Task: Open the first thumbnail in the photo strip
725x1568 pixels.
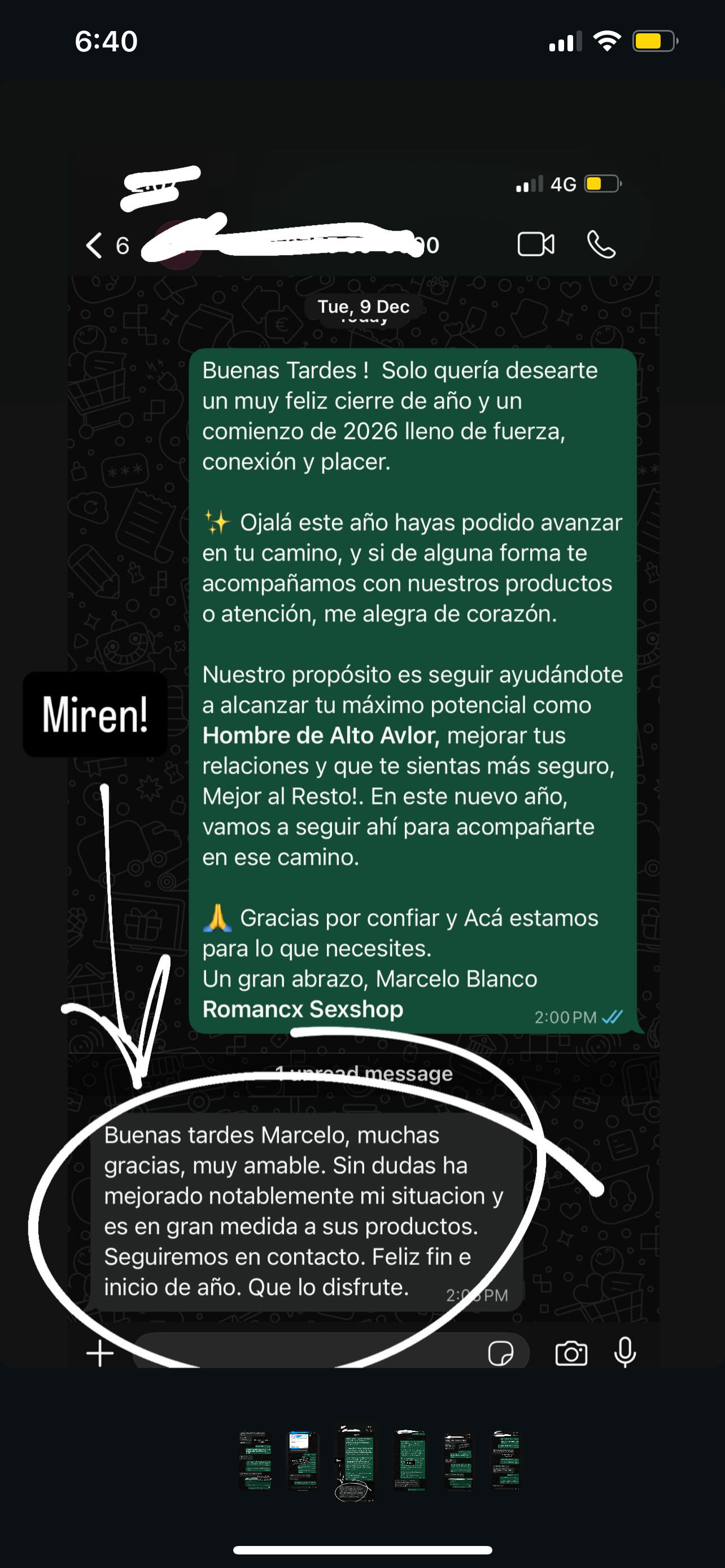Action: (255, 1460)
